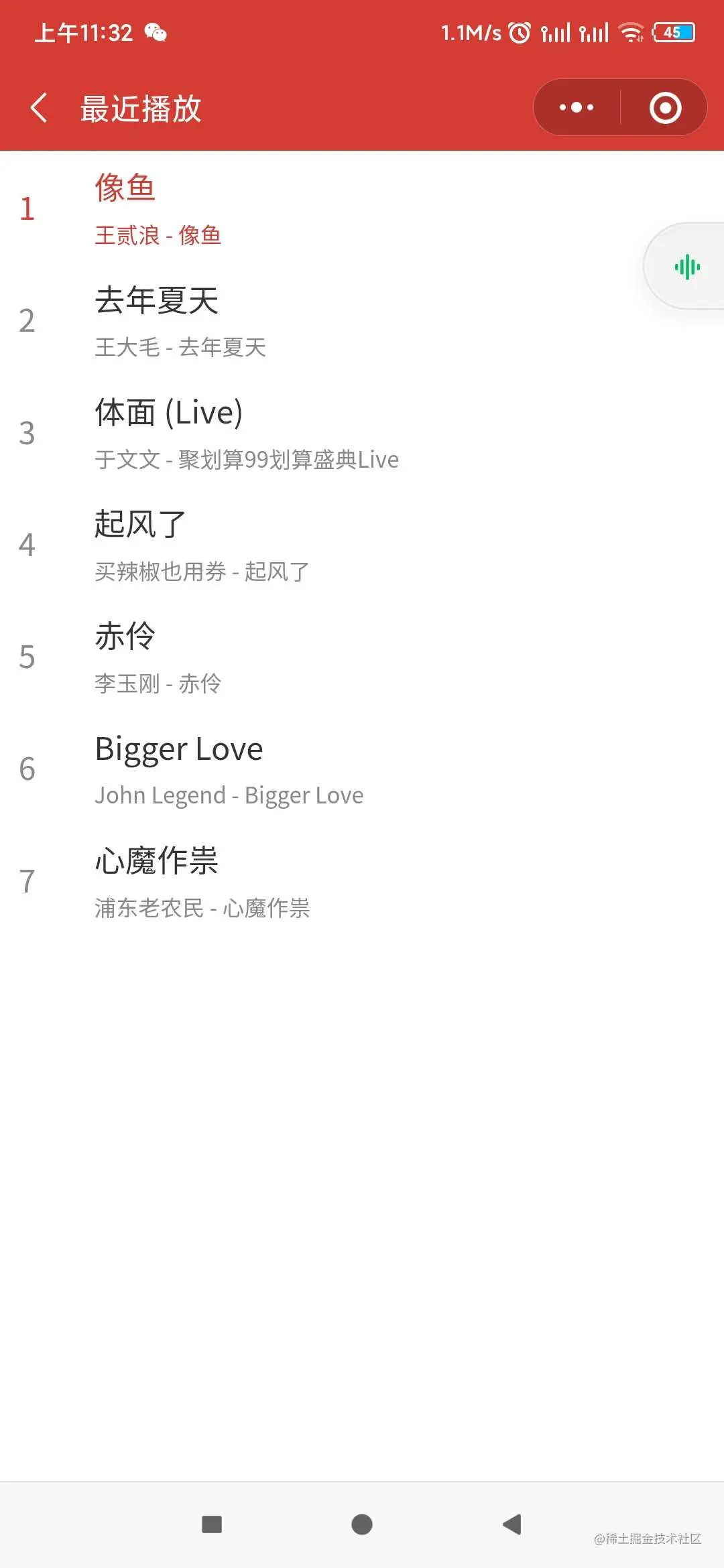724x1568 pixels.
Task: Tap the system home button
Action: [362, 1524]
